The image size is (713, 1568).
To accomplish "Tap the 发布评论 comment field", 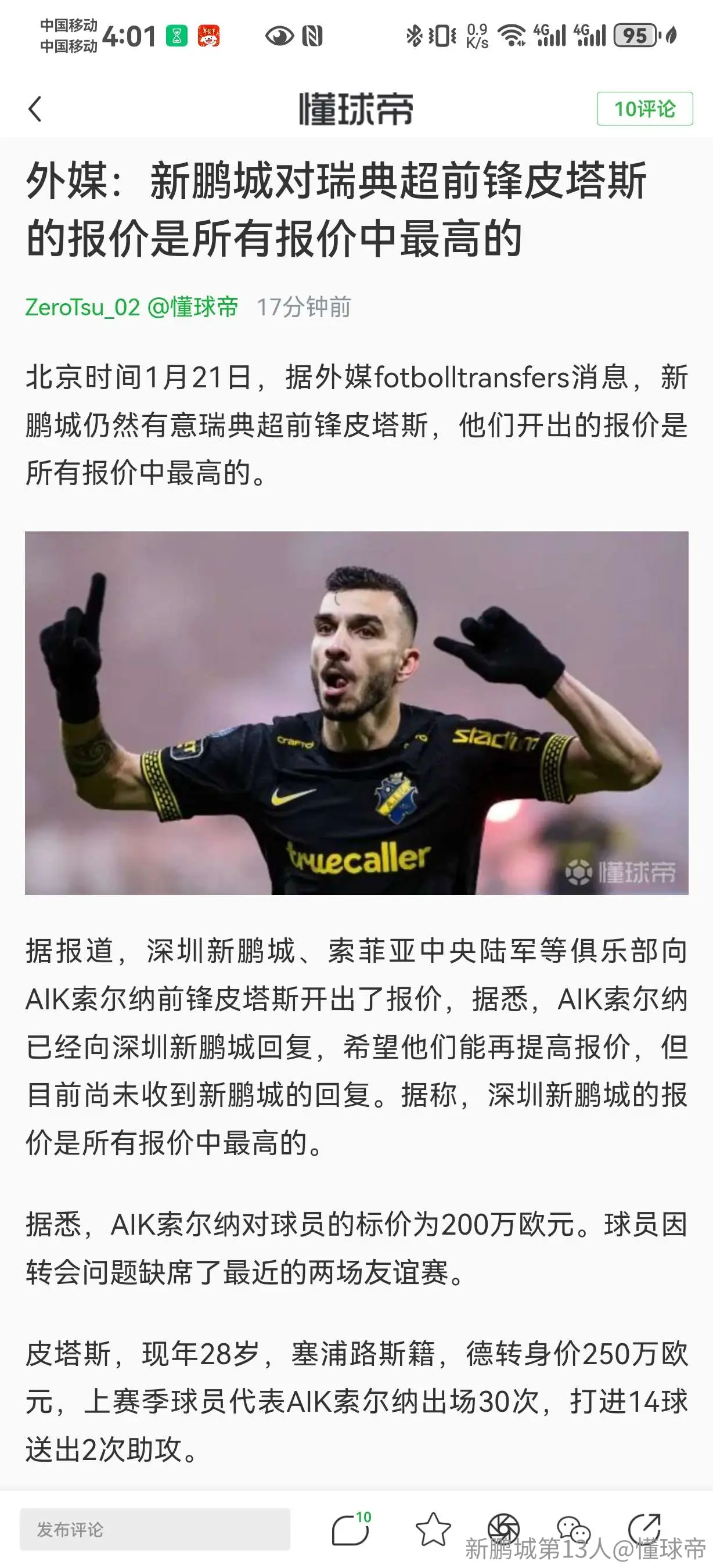I will pyautogui.click(x=154, y=1529).
